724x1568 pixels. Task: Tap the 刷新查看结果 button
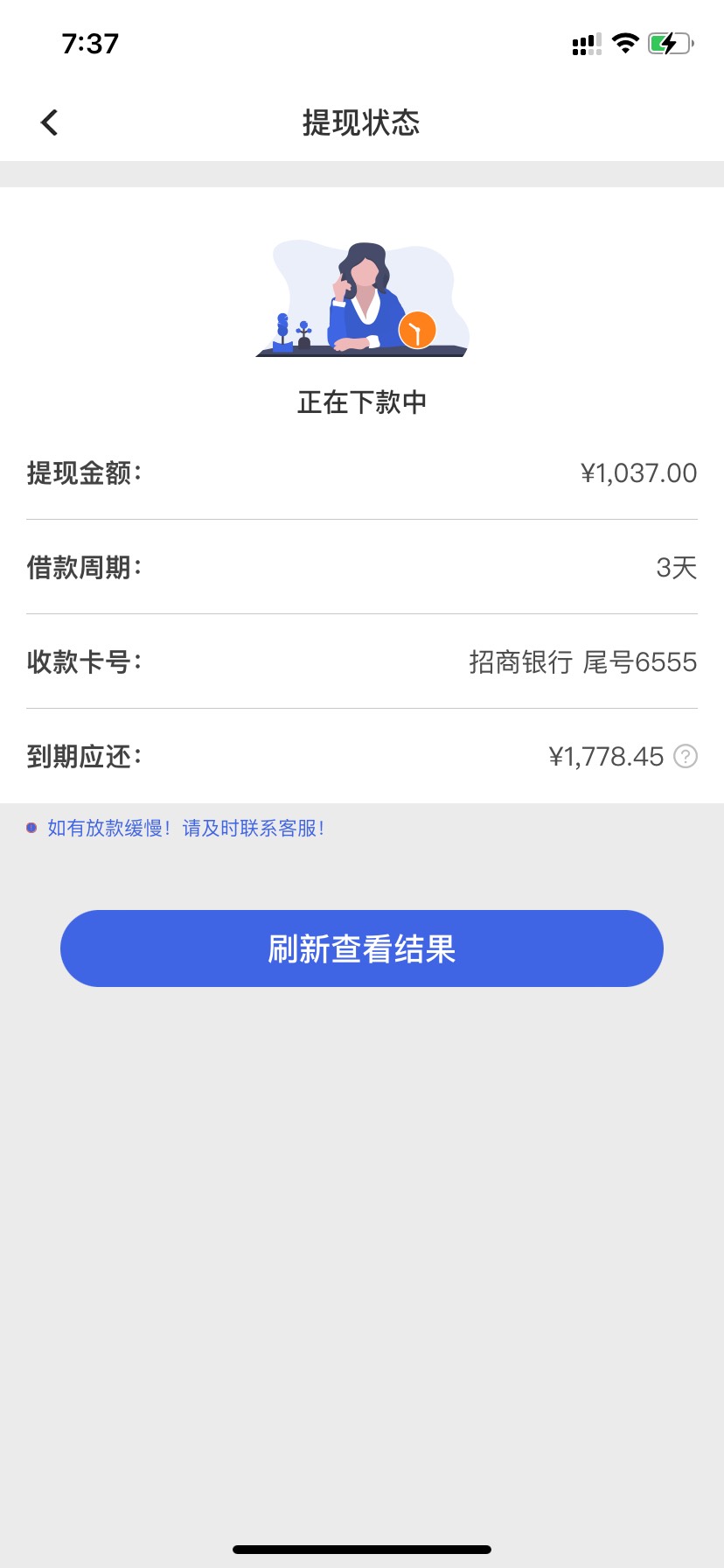click(x=362, y=948)
